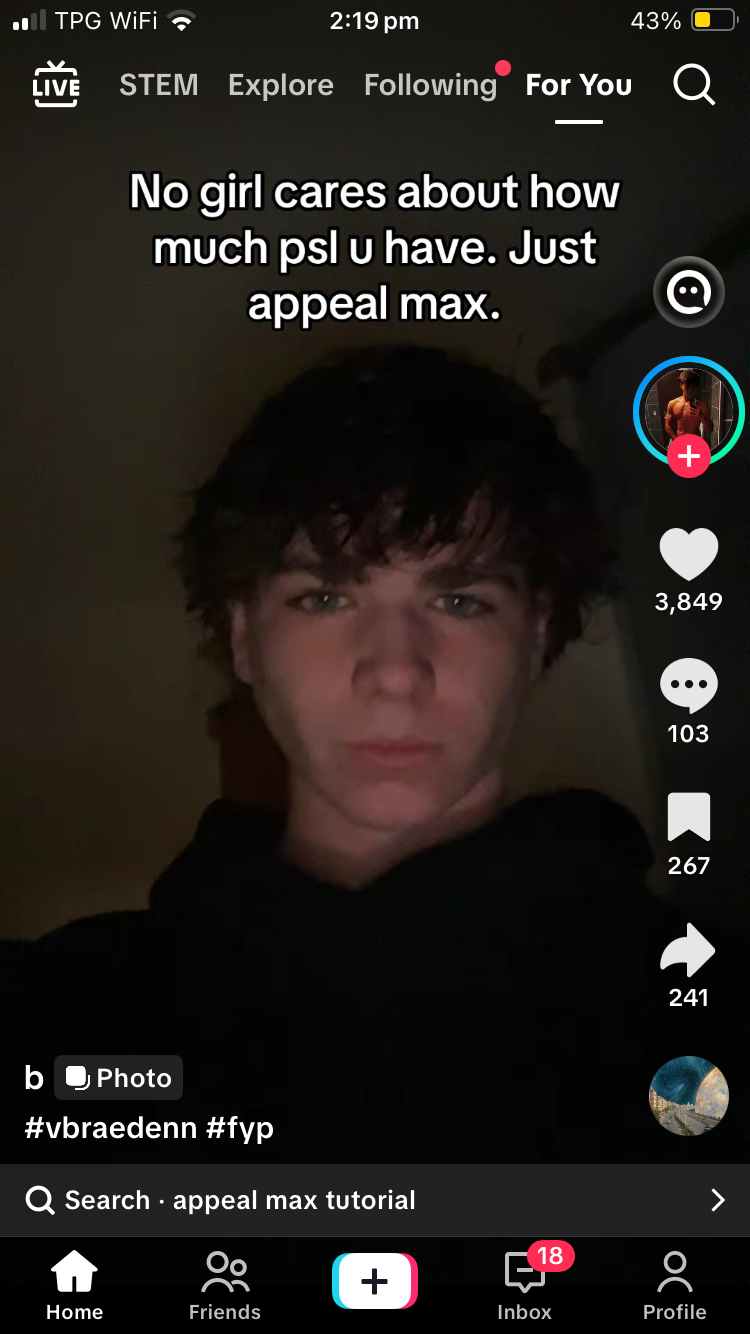Search for appeal max tutorial
Viewport: 750px width, 1334px height.
pos(375,1200)
